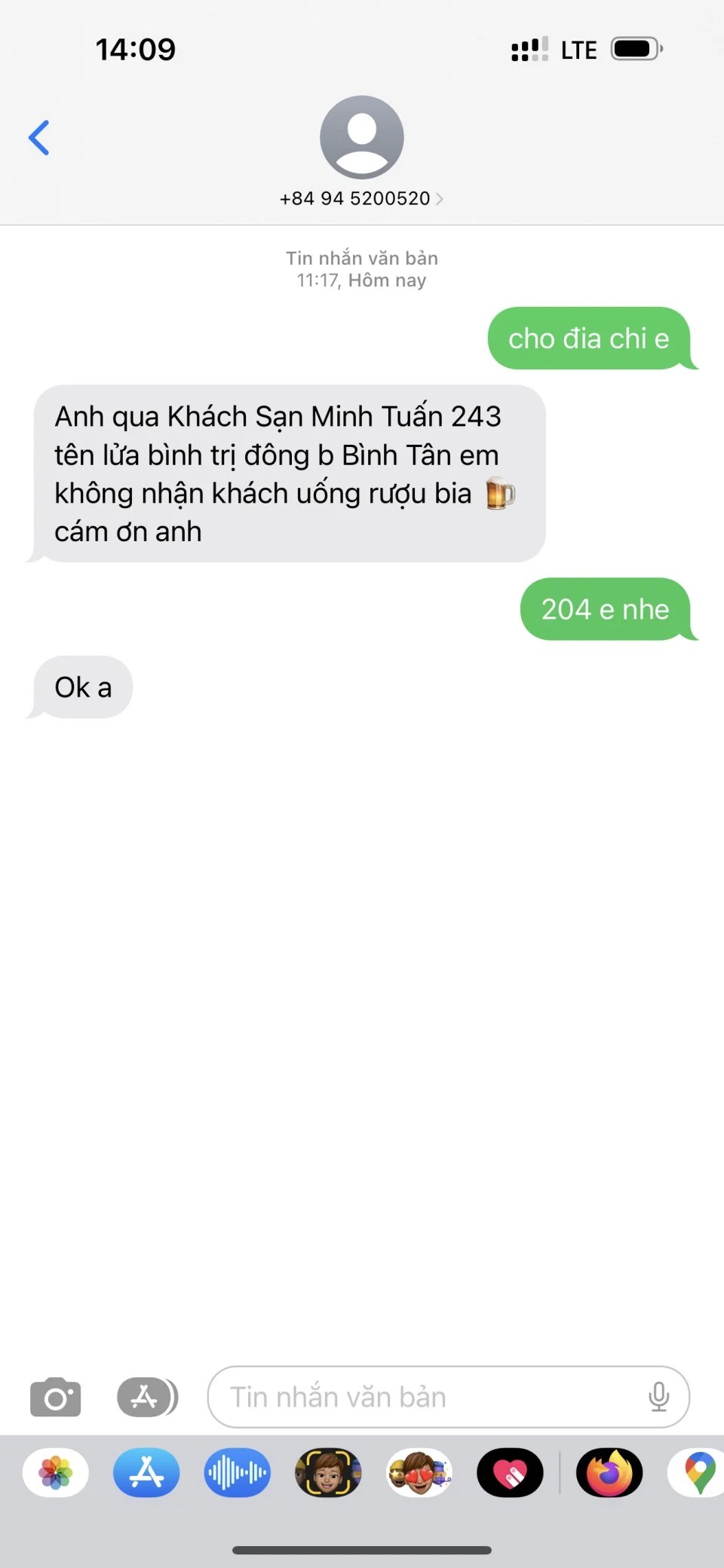Open Firefox in the app strip

click(609, 1472)
